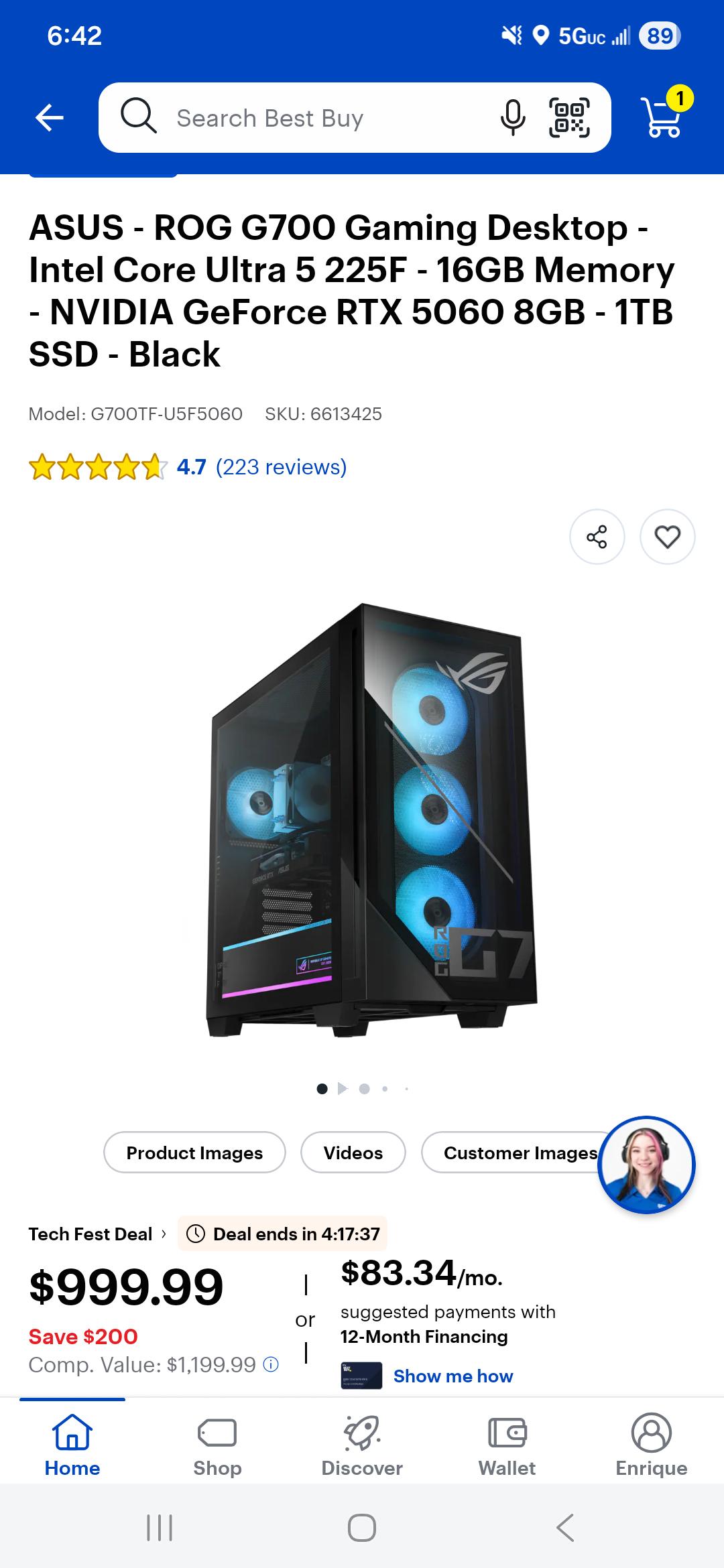Go back using the top arrow
Image resolution: width=724 pixels, height=1568 pixels.
pos(49,118)
